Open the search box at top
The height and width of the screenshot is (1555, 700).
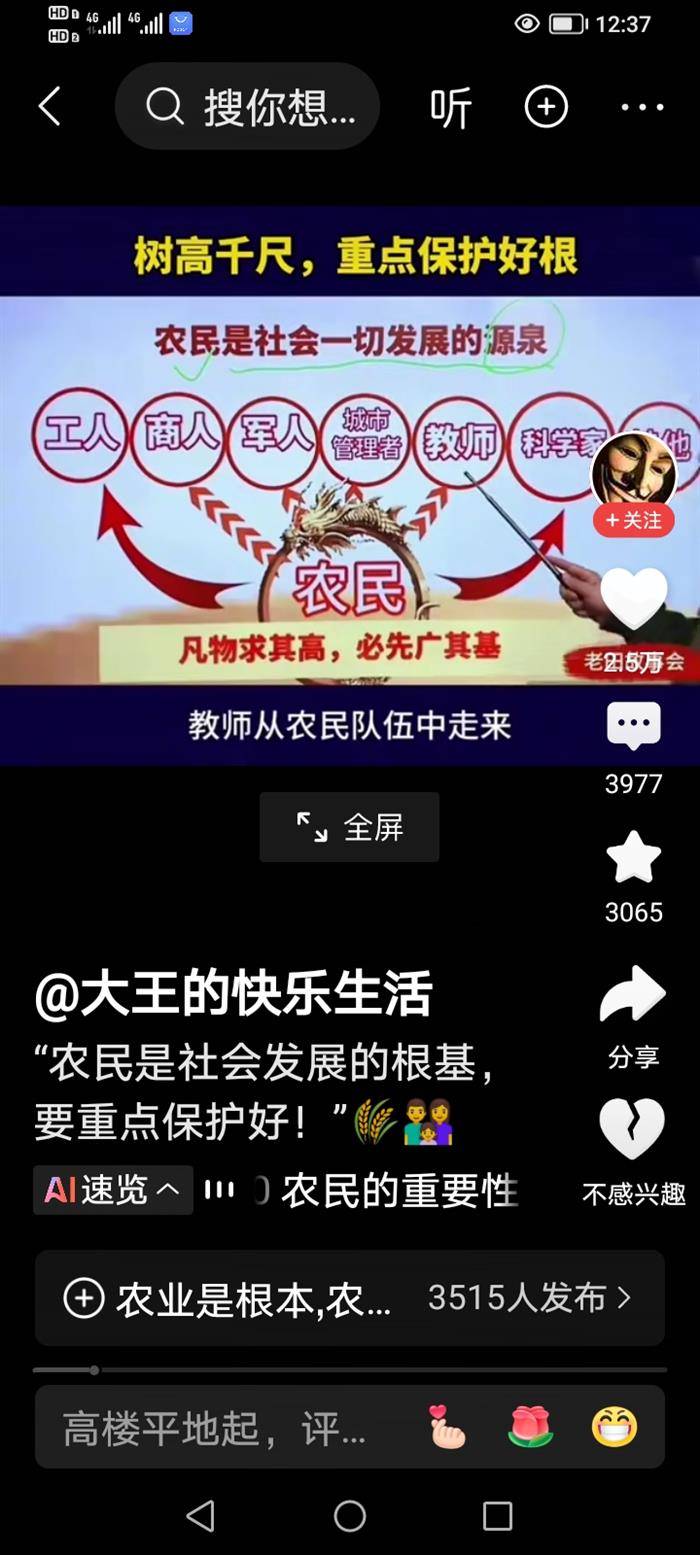point(248,107)
